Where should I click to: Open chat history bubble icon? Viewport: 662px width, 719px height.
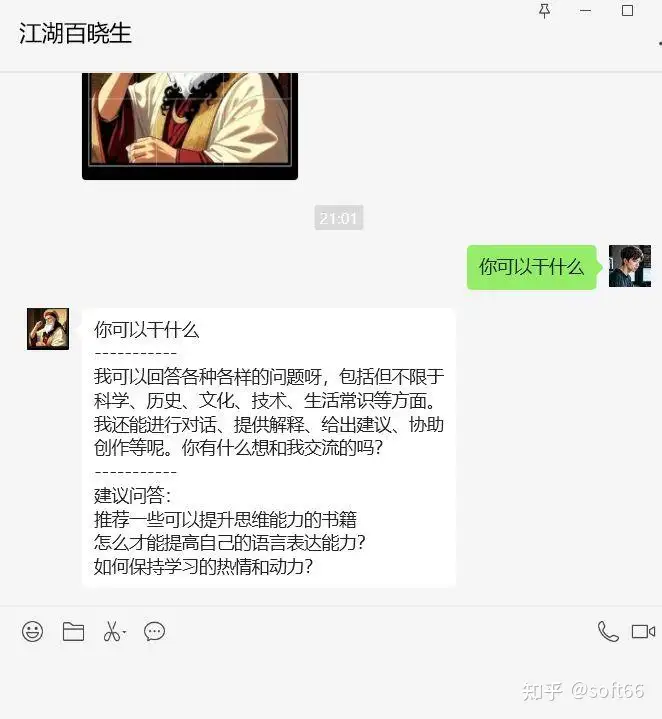154,631
